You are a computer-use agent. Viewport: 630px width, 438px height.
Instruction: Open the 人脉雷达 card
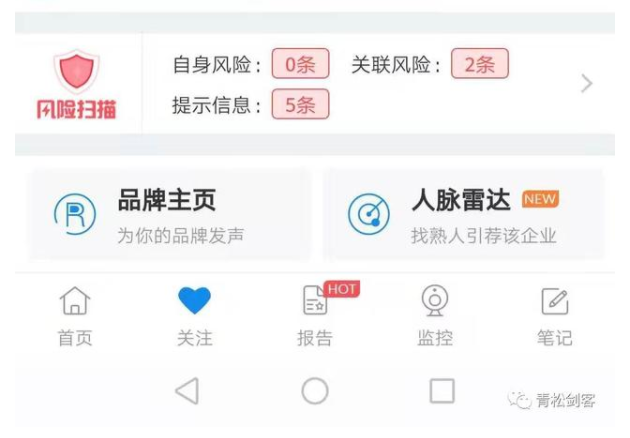coord(463,214)
